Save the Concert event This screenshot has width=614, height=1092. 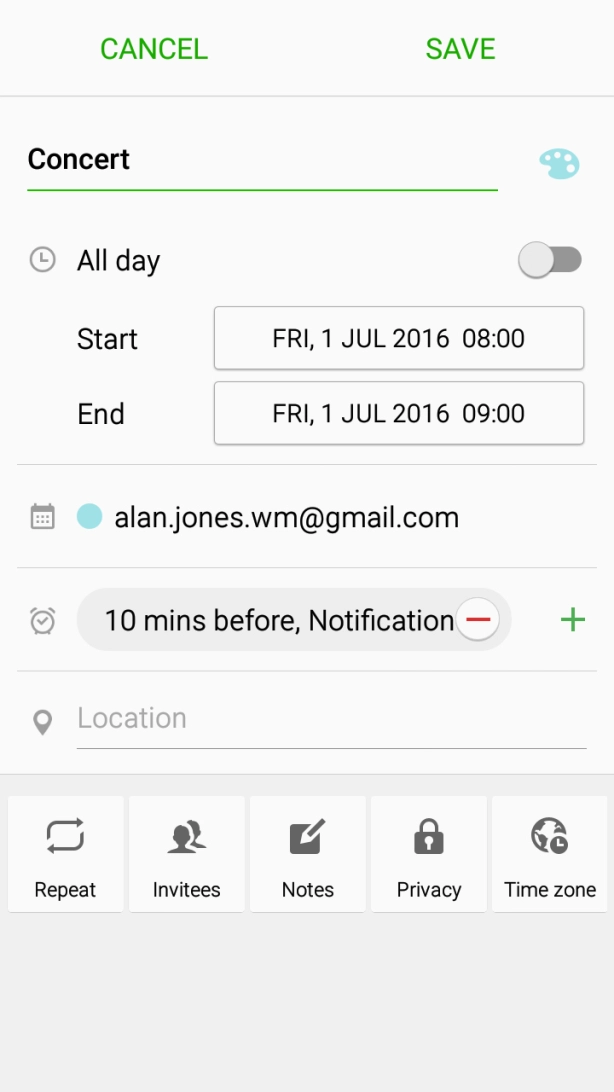(460, 49)
